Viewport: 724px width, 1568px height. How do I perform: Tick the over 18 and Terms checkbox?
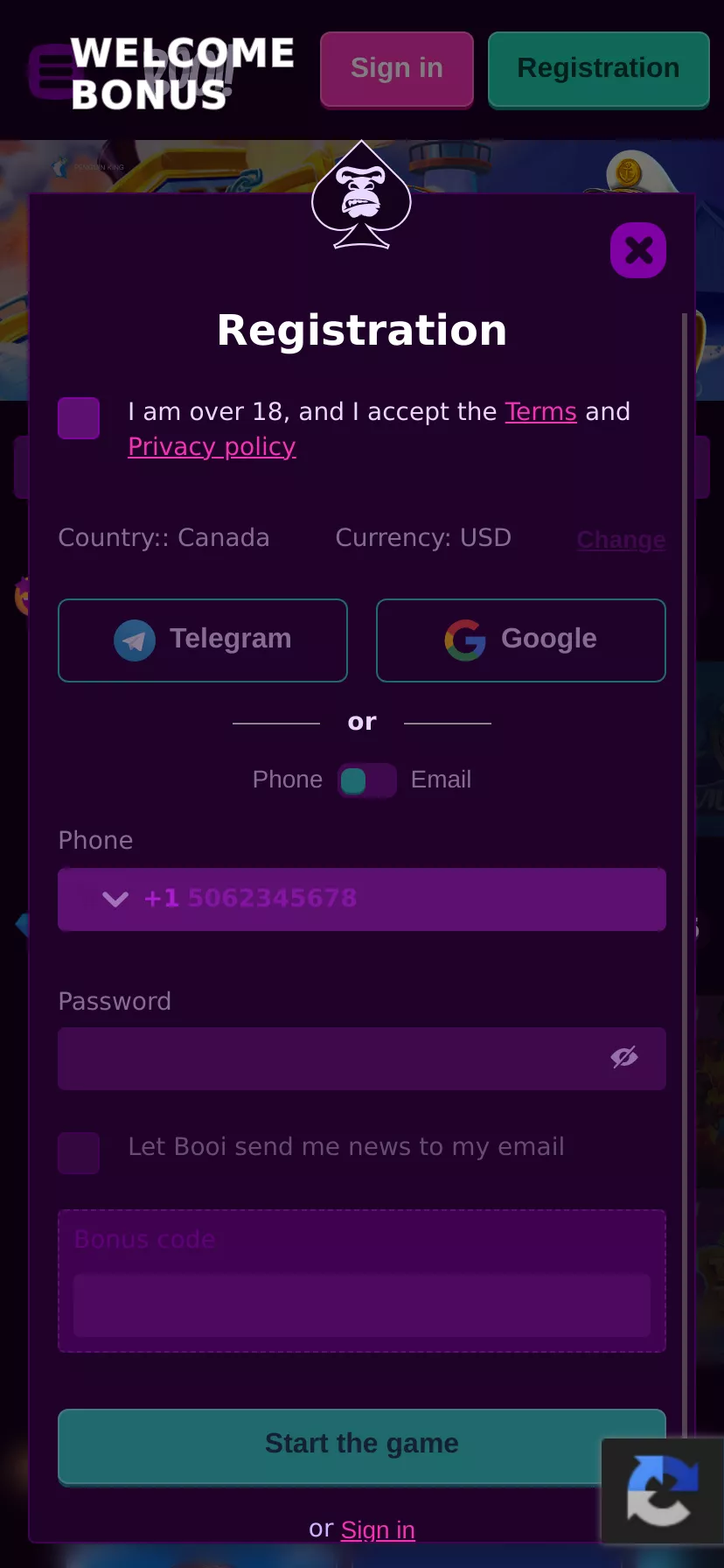click(79, 418)
